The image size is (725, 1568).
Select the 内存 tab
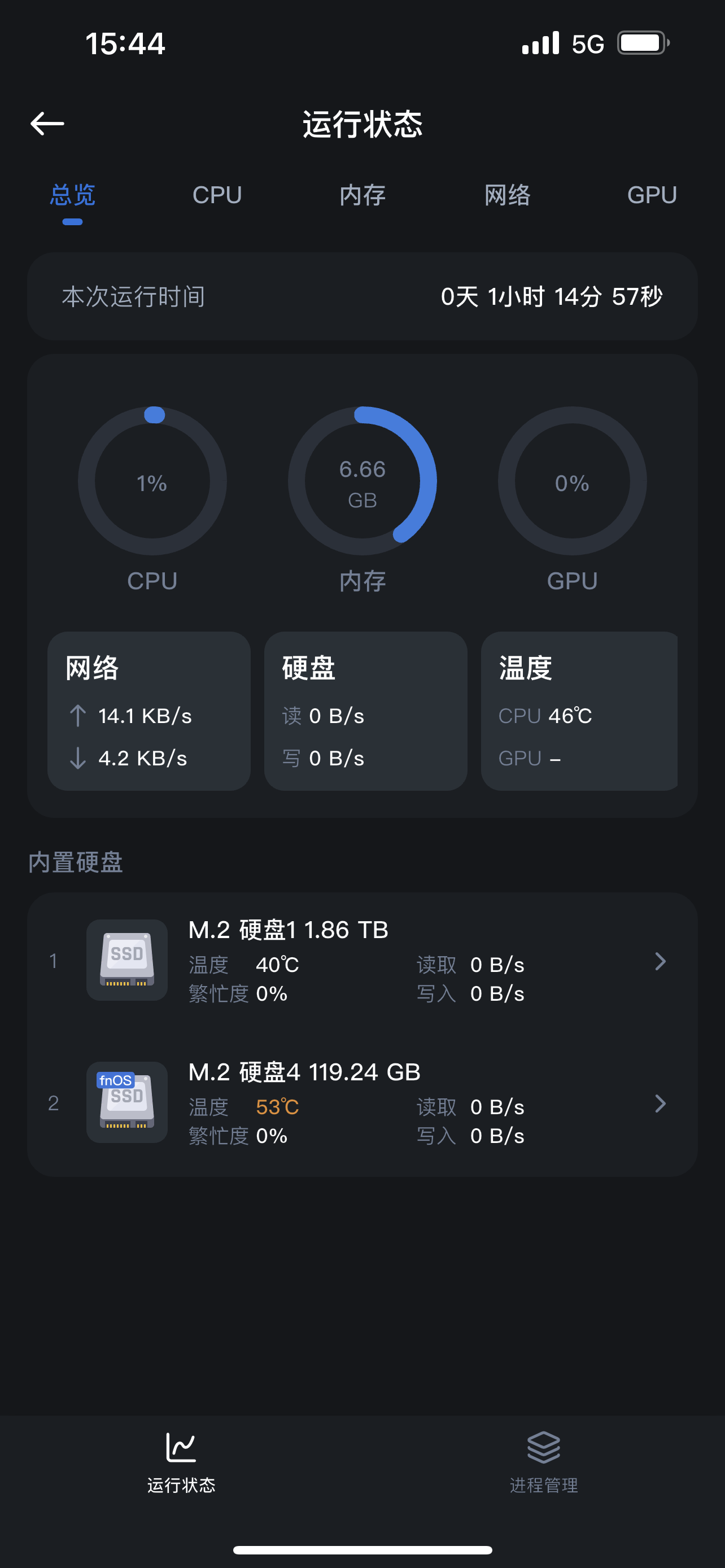pos(362,195)
